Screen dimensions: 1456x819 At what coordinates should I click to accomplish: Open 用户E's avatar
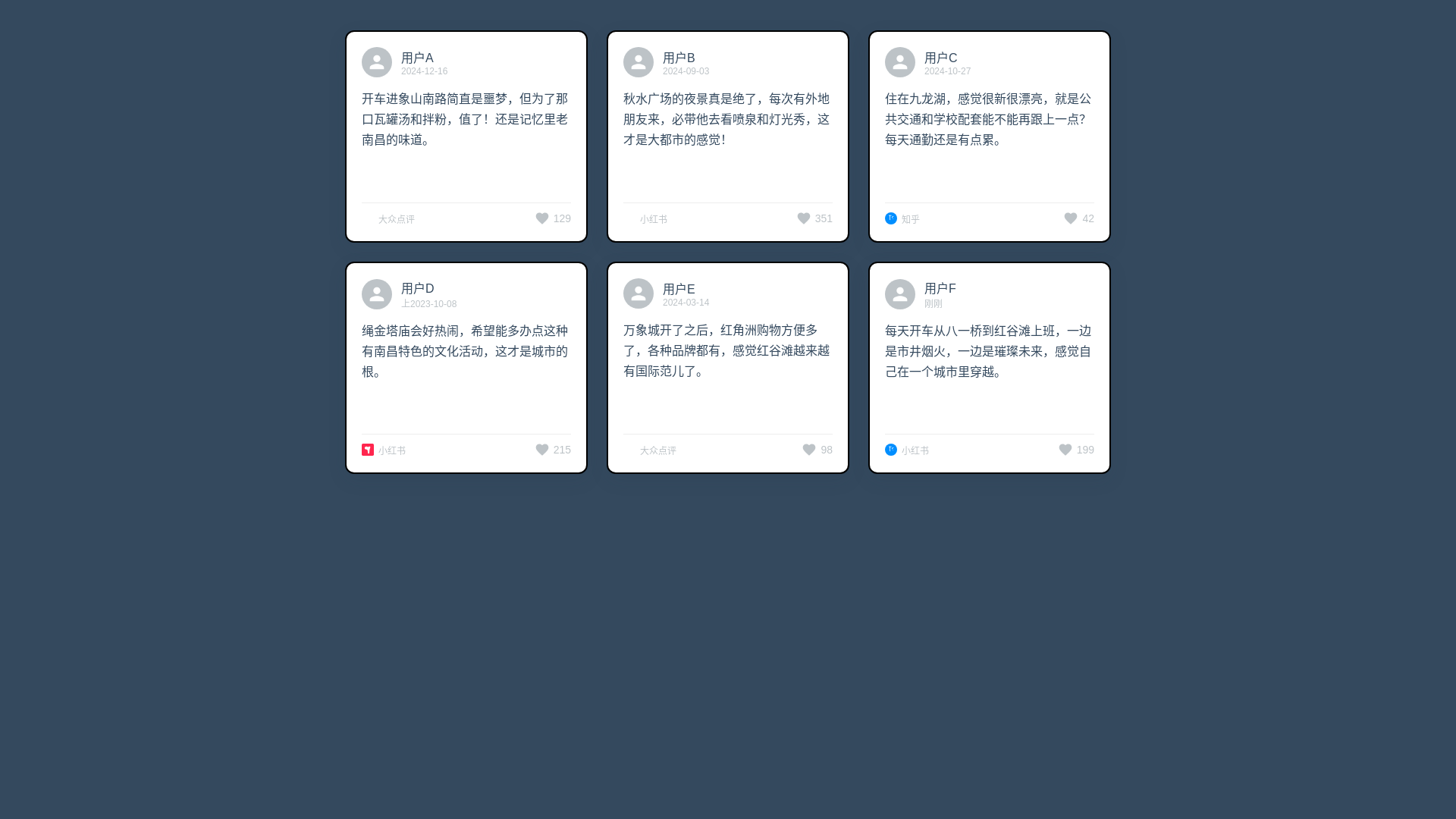639,293
